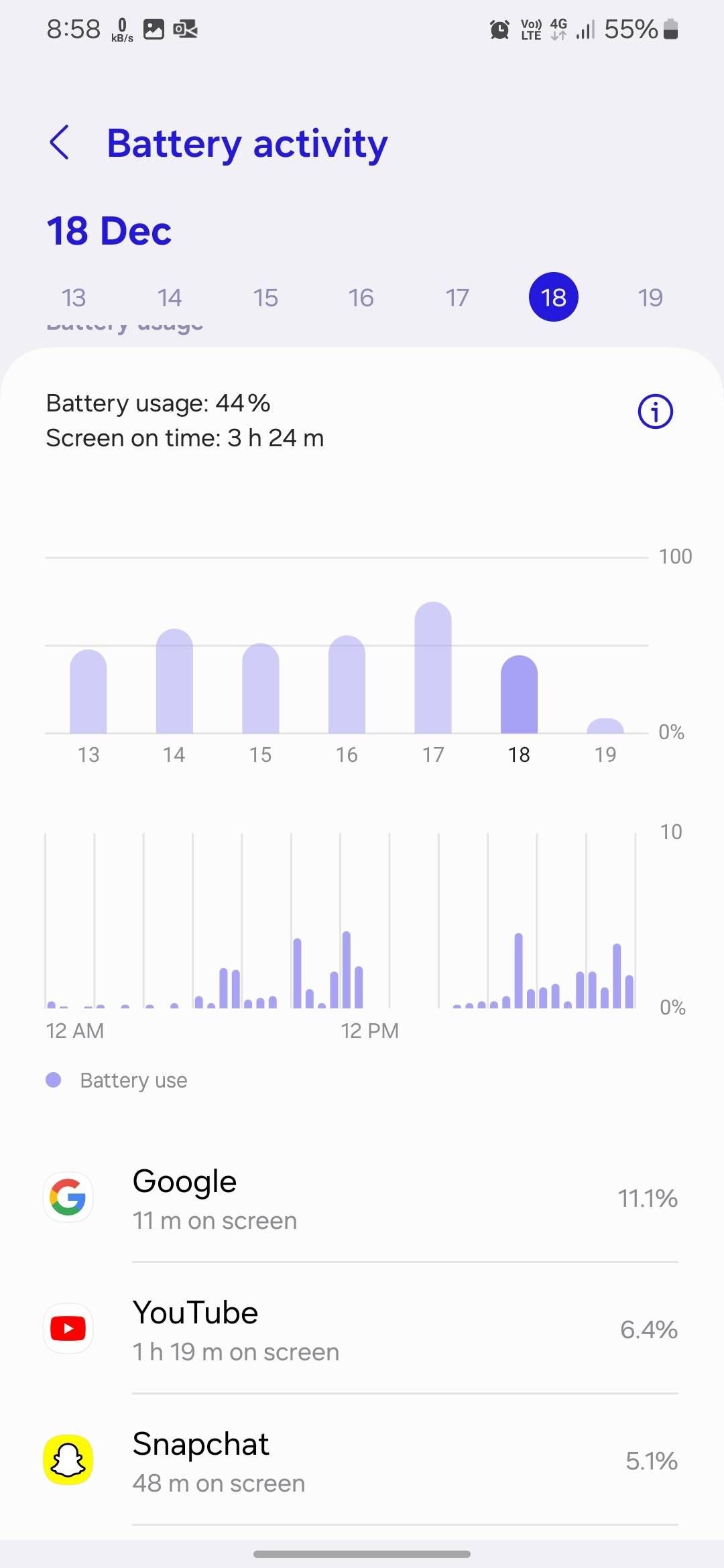Select date 14 in the date strip
The width and height of the screenshot is (724, 1568).
click(x=170, y=298)
